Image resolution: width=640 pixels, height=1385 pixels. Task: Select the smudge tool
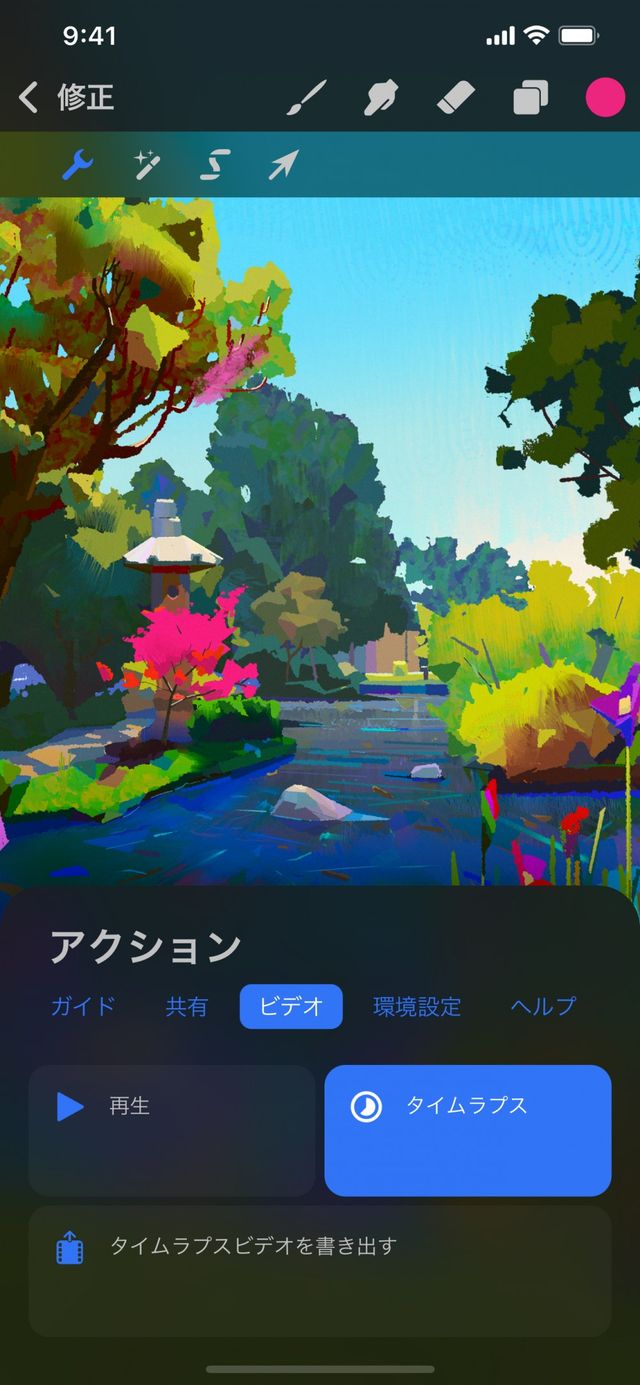click(382, 97)
